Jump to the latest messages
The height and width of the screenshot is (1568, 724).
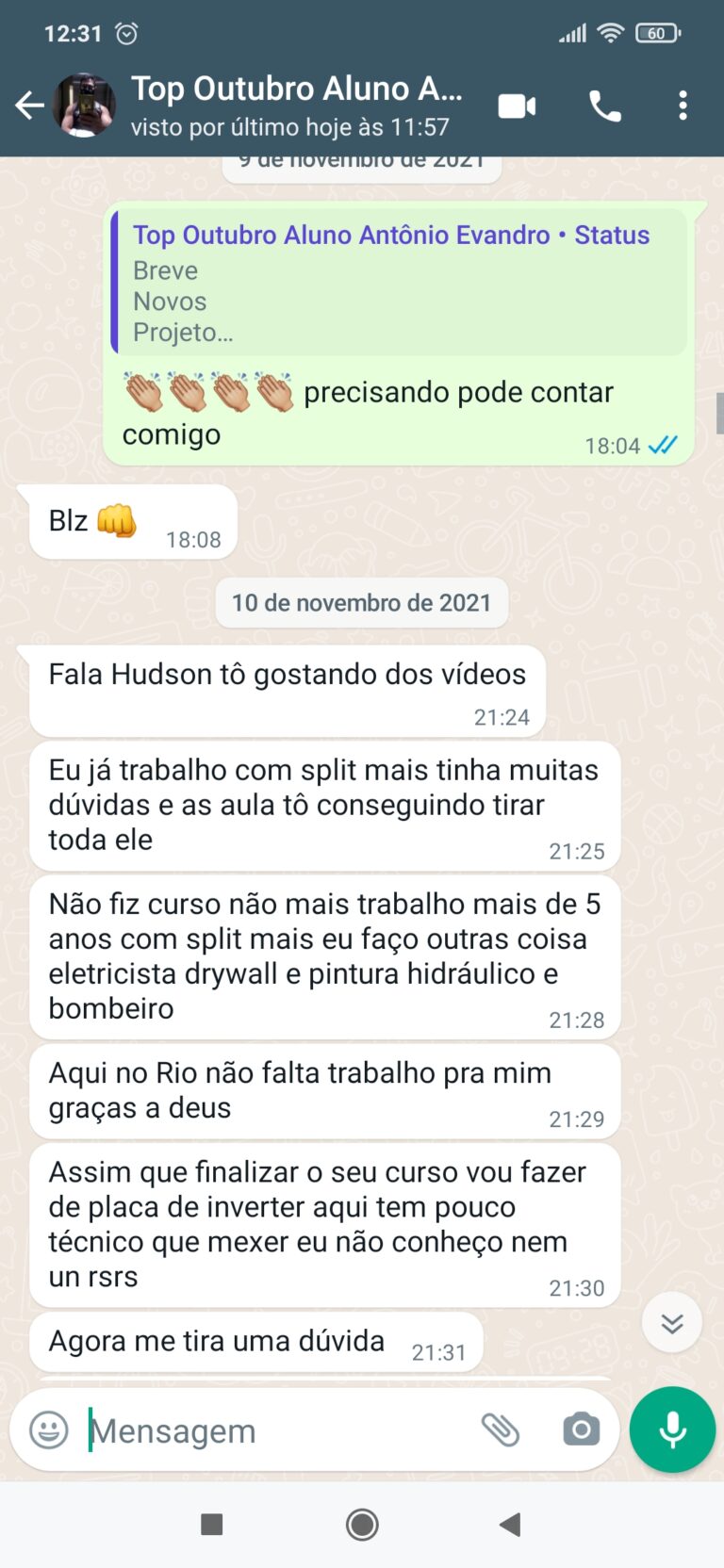coord(671,1323)
